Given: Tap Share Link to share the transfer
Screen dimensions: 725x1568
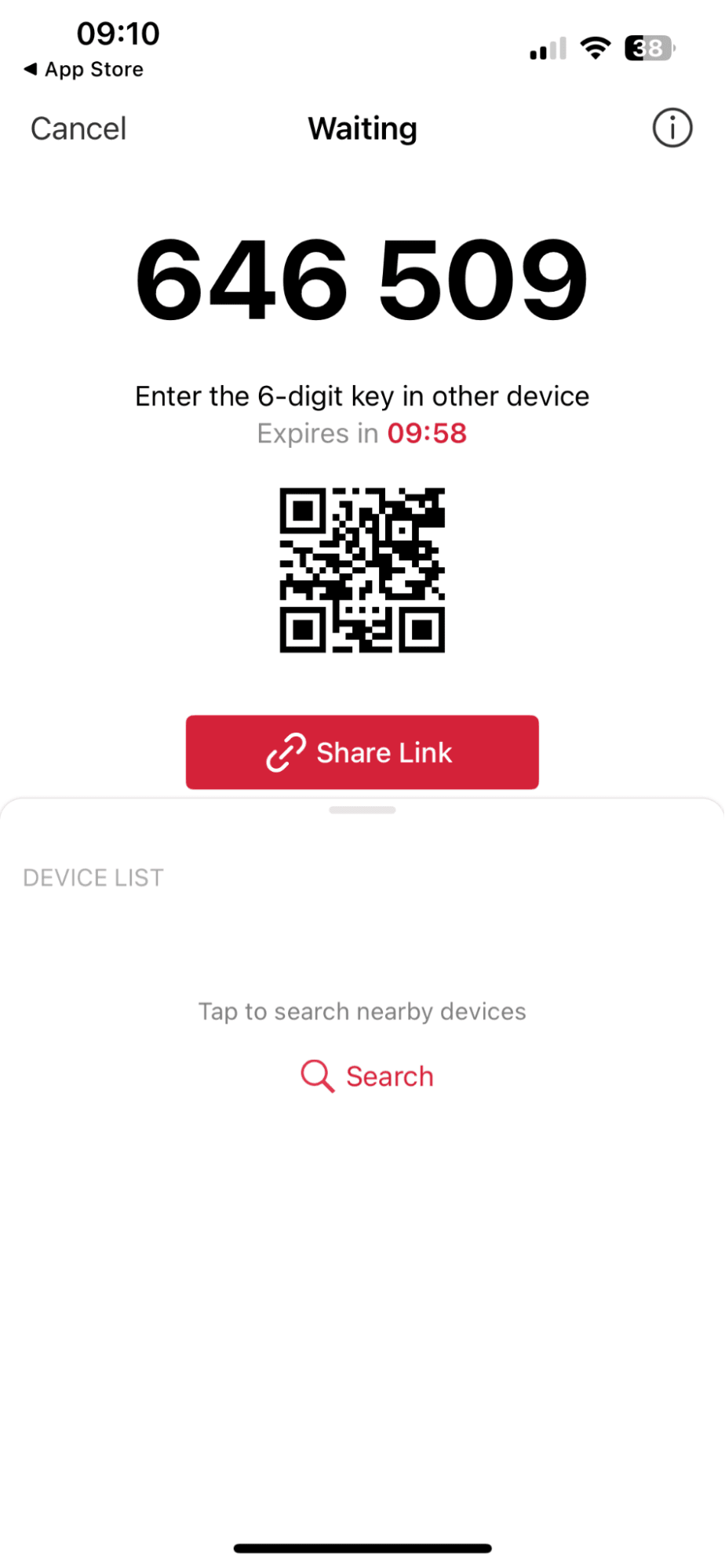Looking at the screenshot, I should coord(362,752).
